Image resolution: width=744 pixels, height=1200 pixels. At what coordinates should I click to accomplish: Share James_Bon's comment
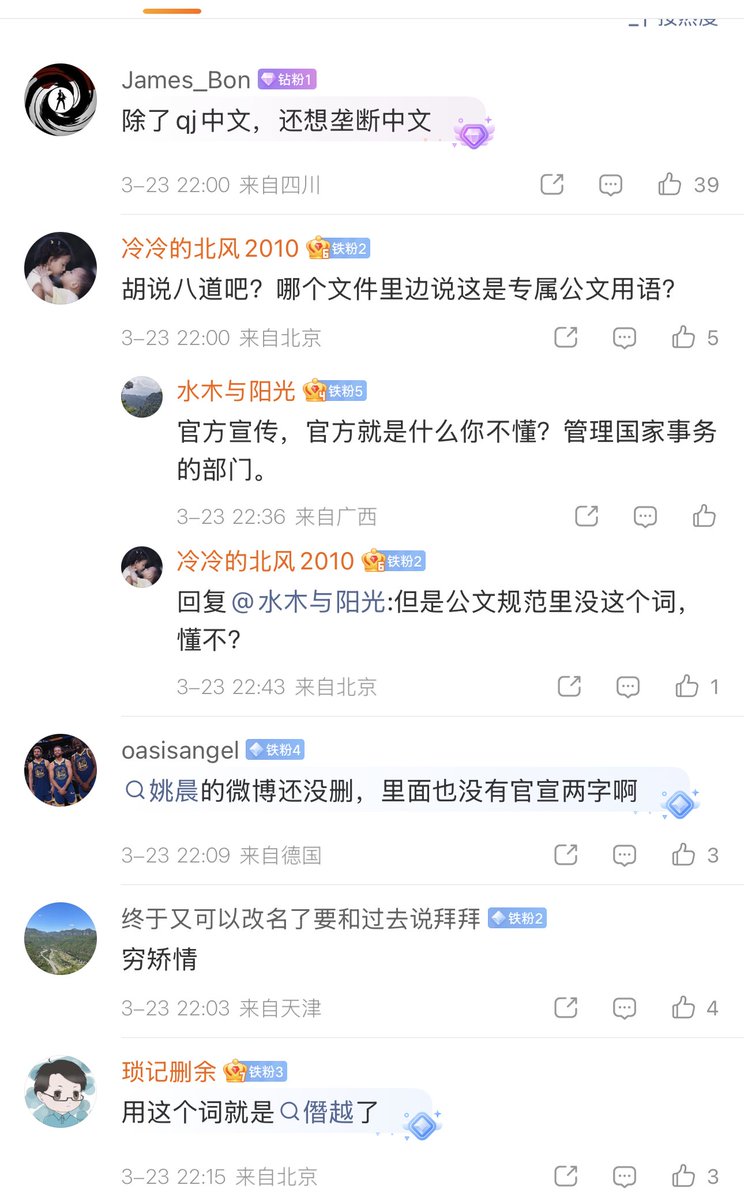coord(552,184)
